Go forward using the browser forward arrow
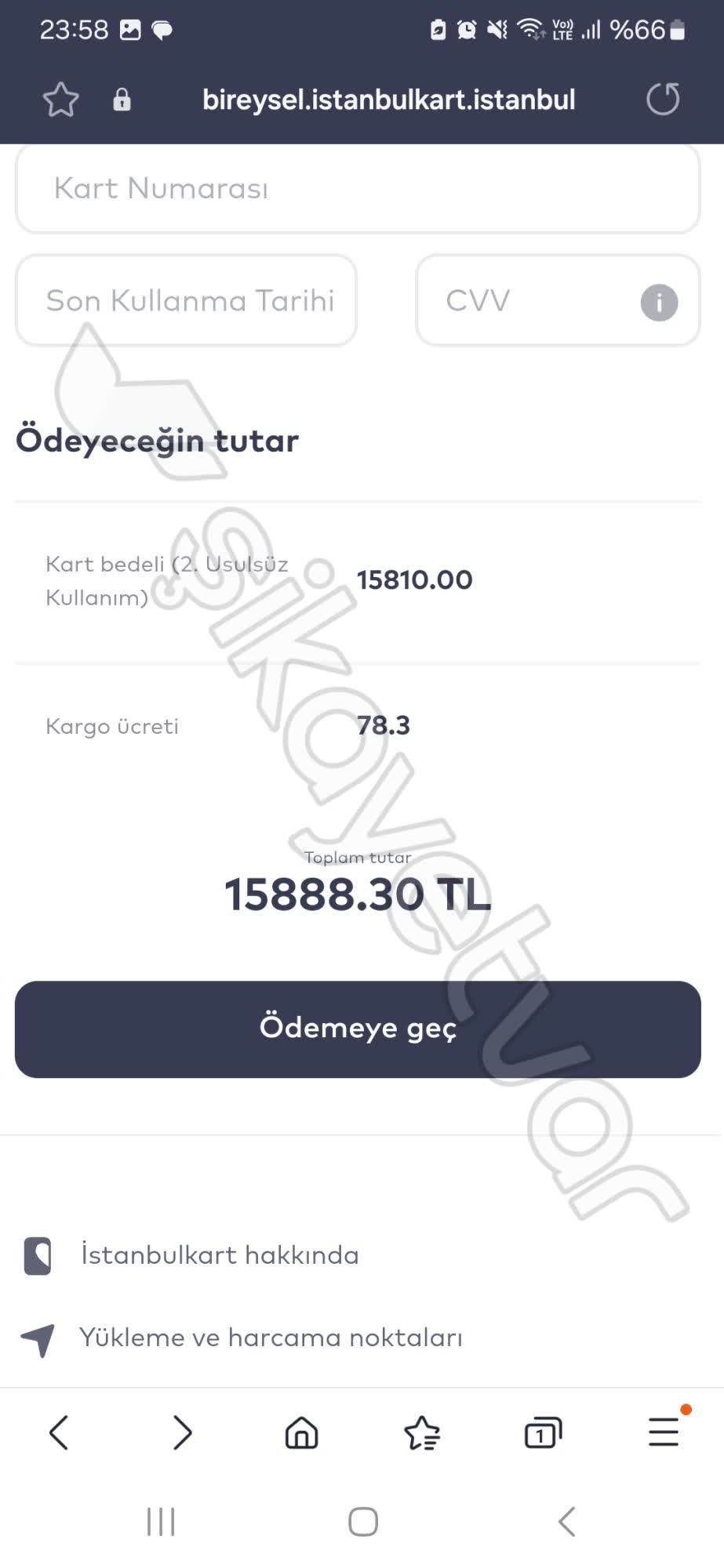This screenshot has height=1568, width=724. 182,1432
